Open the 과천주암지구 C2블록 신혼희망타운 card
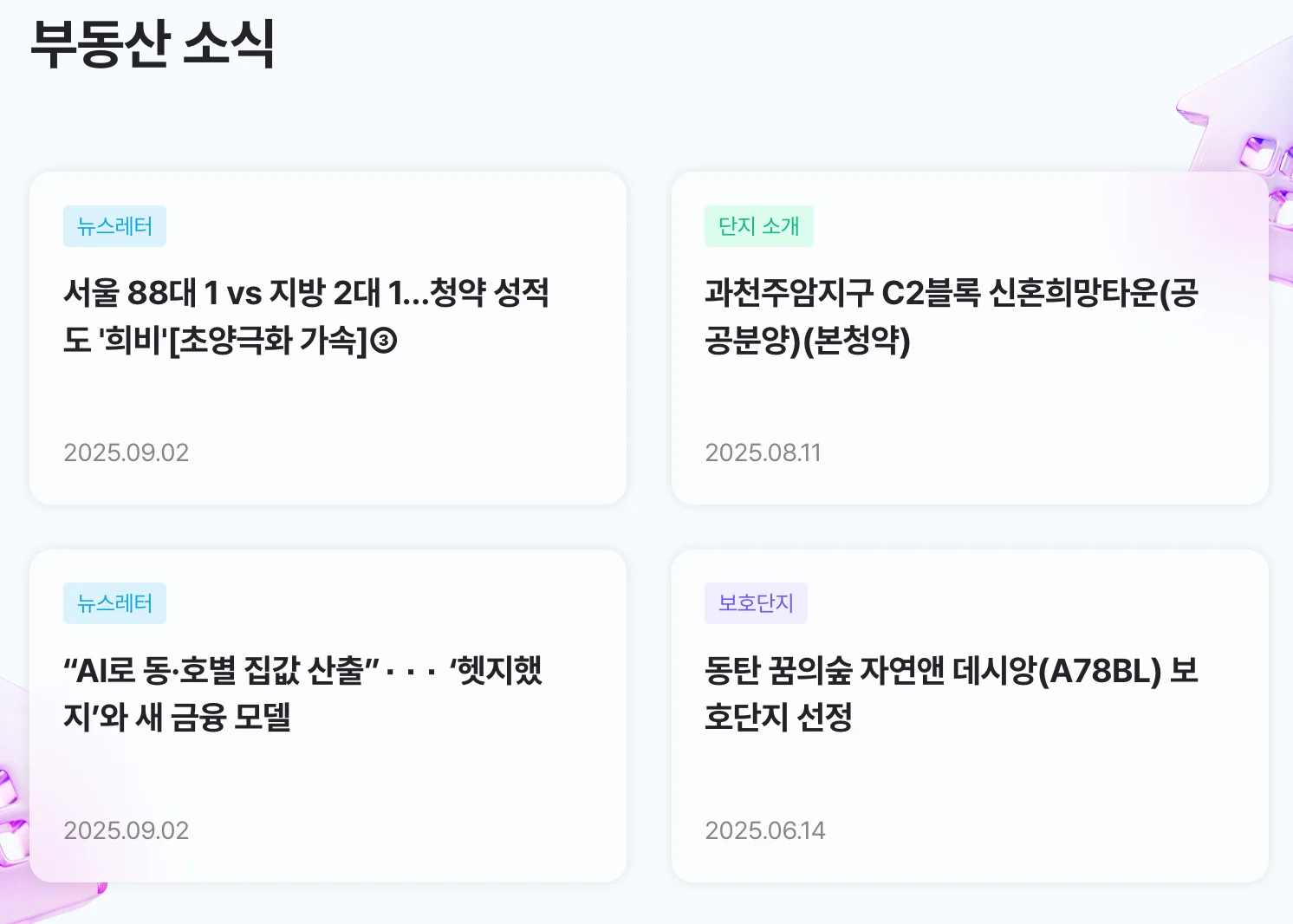The image size is (1293, 924). pos(969,337)
